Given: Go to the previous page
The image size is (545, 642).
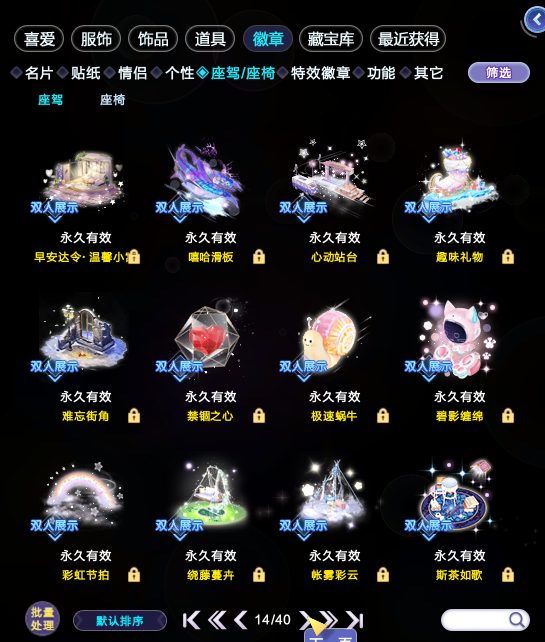Looking at the screenshot, I should point(240,620).
